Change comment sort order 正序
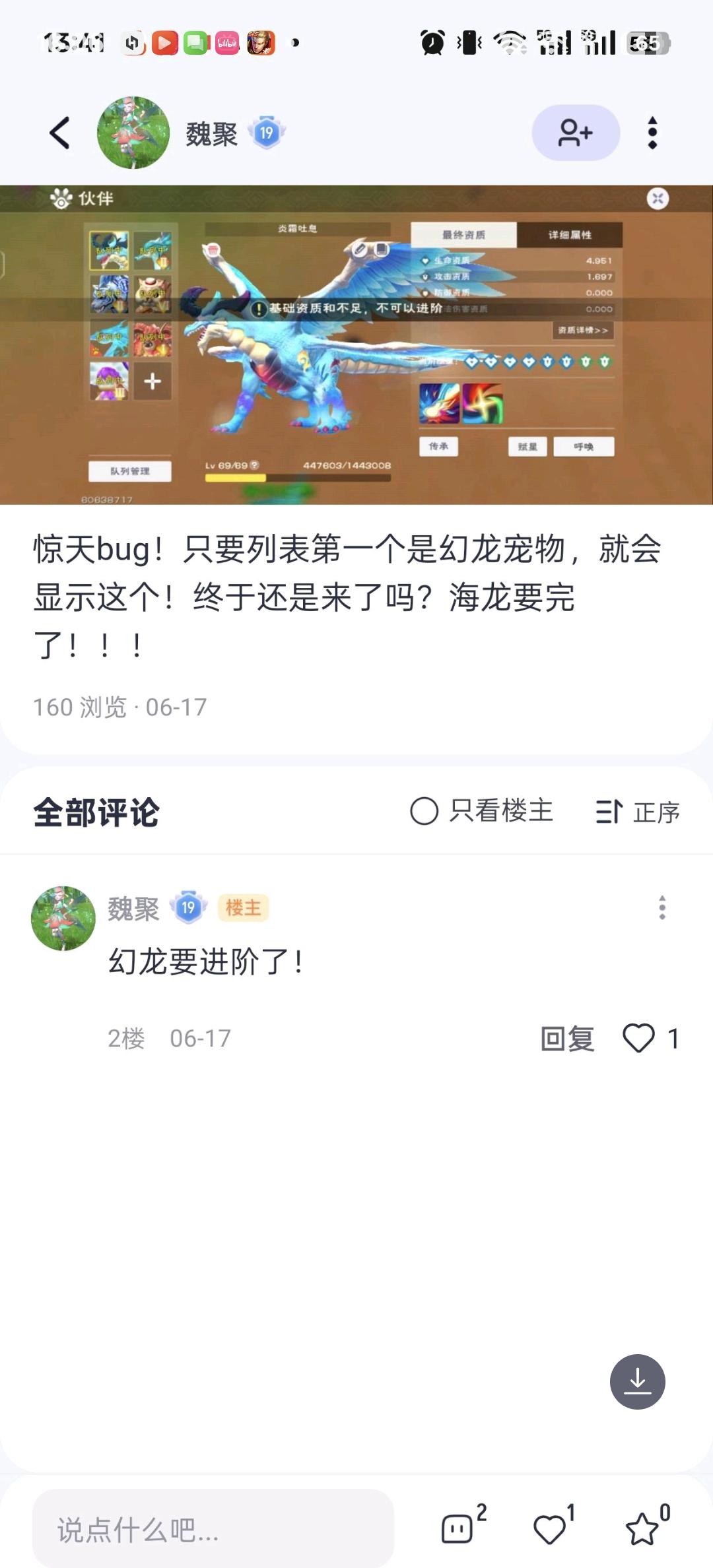This screenshot has height=1568, width=713. pyautogui.click(x=637, y=812)
